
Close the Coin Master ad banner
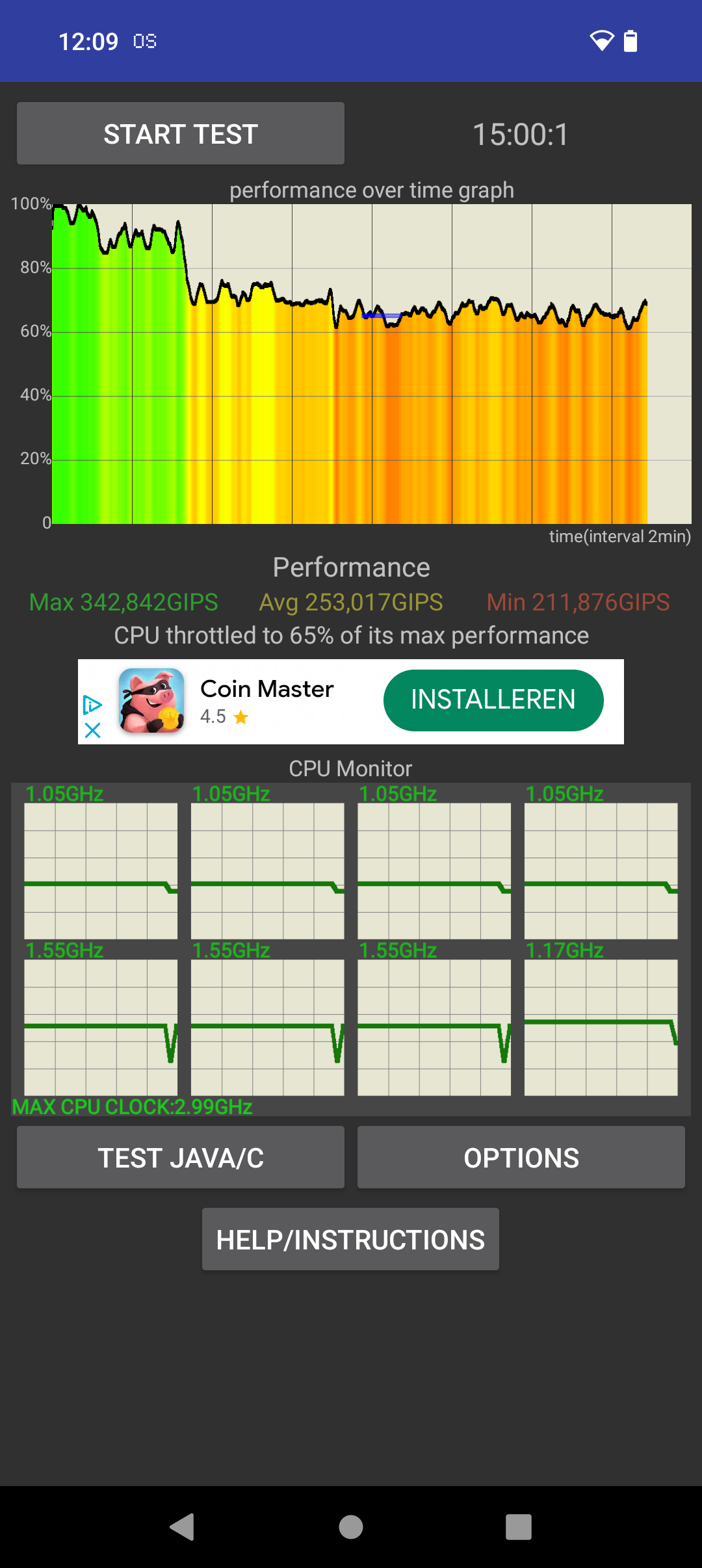point(93,730)
